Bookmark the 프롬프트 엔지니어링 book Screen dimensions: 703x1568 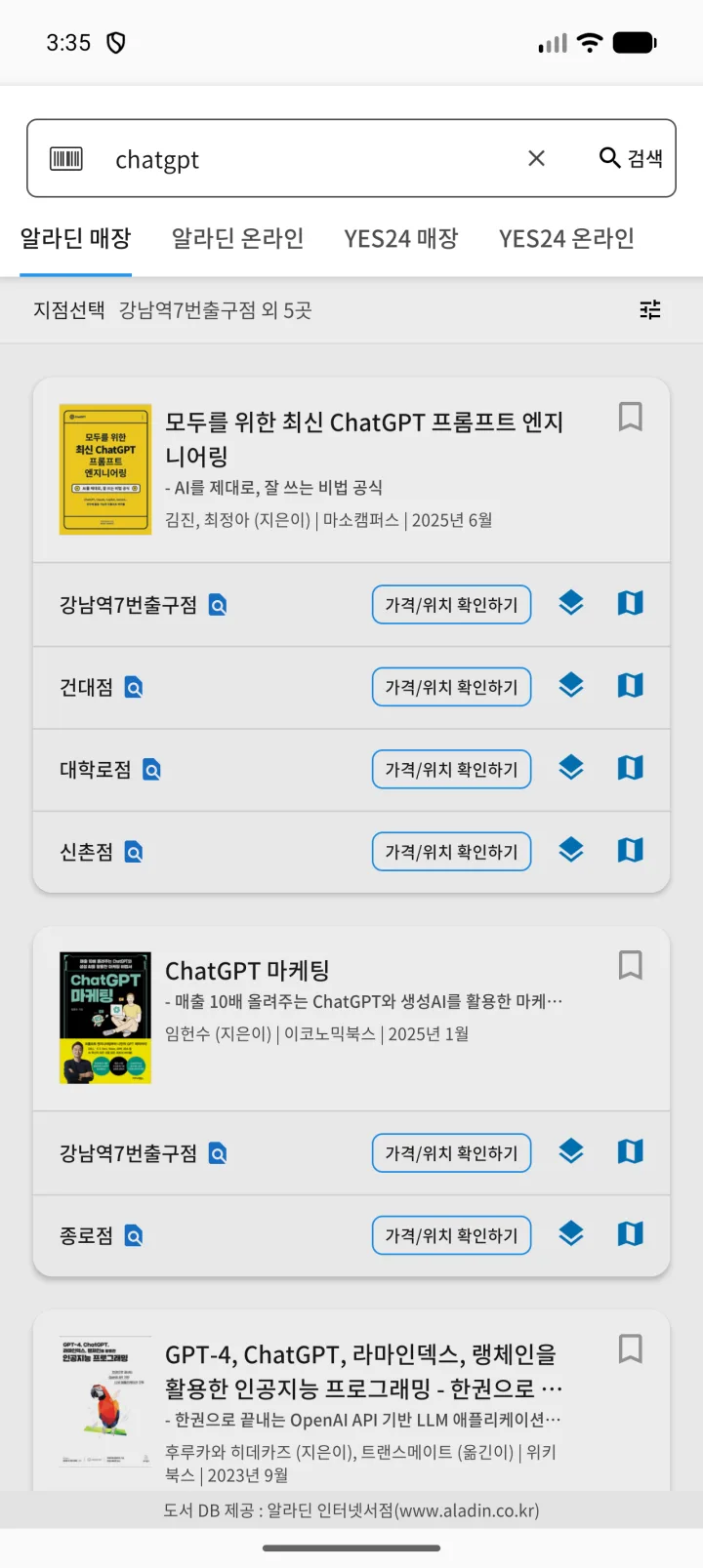[631, 417]
